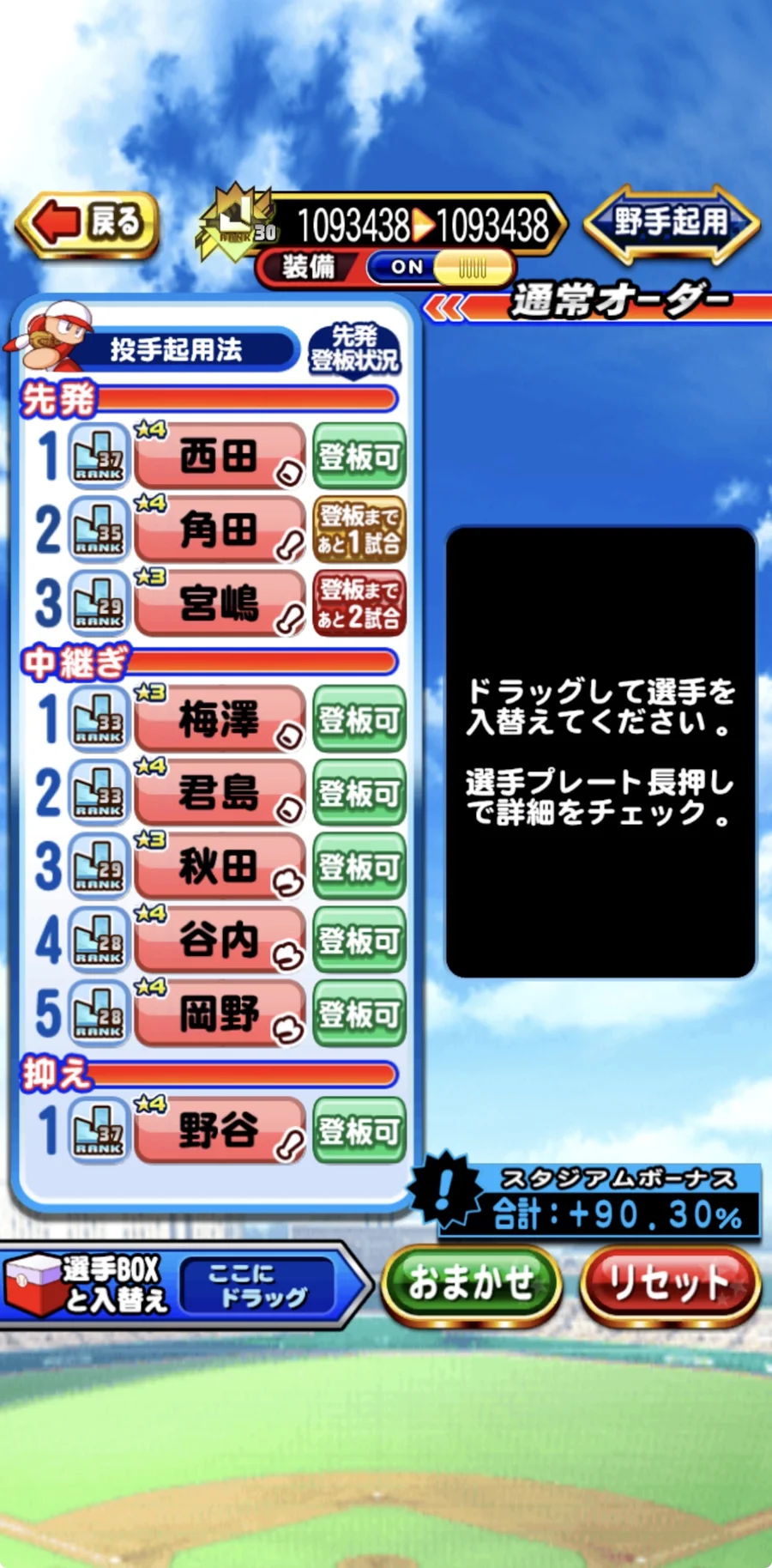Select closer 野谷
This screenshot has width=772, height=1568.
pos(219,1130)
